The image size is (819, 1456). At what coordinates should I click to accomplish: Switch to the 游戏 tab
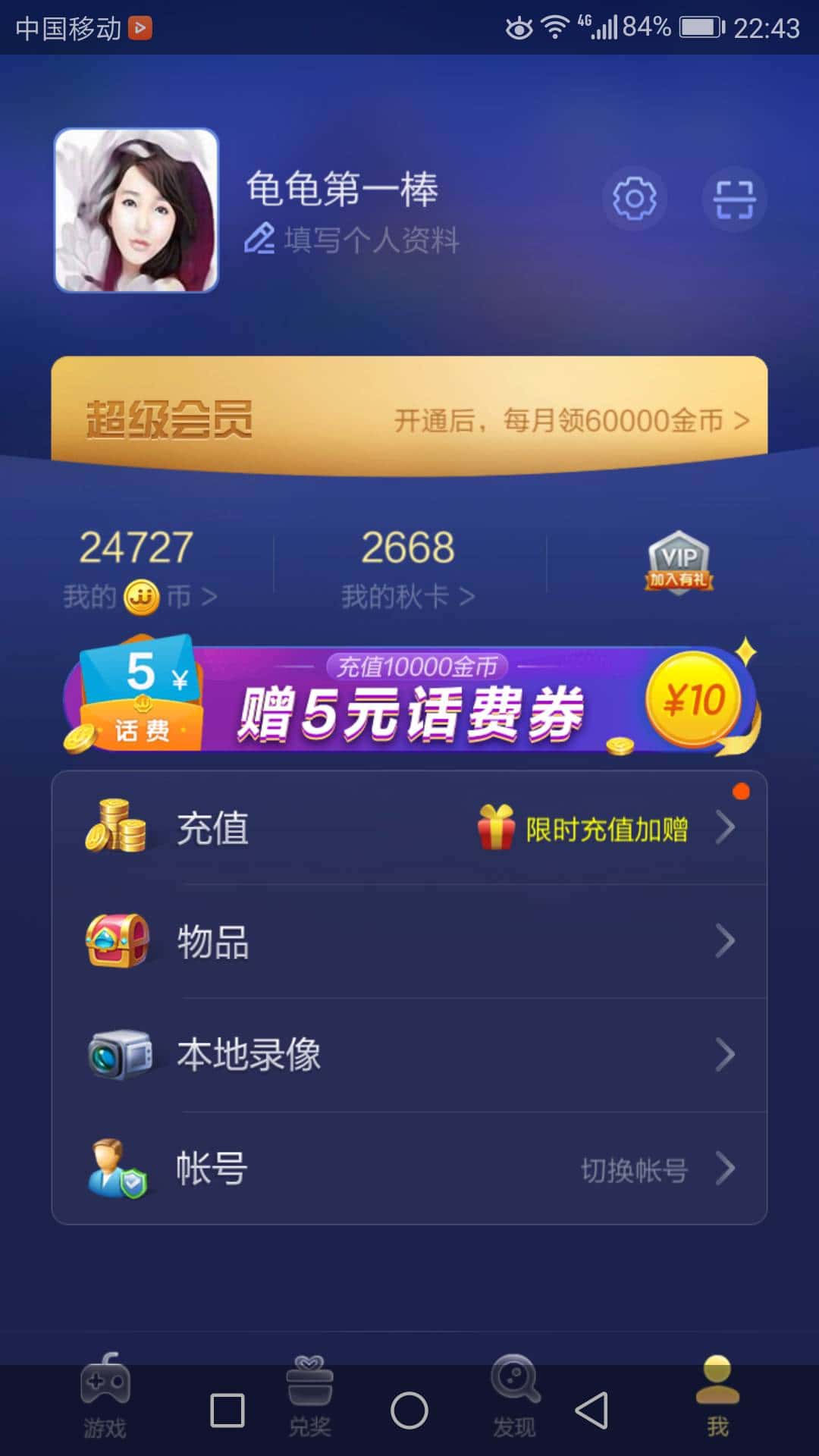[105, 1399]
